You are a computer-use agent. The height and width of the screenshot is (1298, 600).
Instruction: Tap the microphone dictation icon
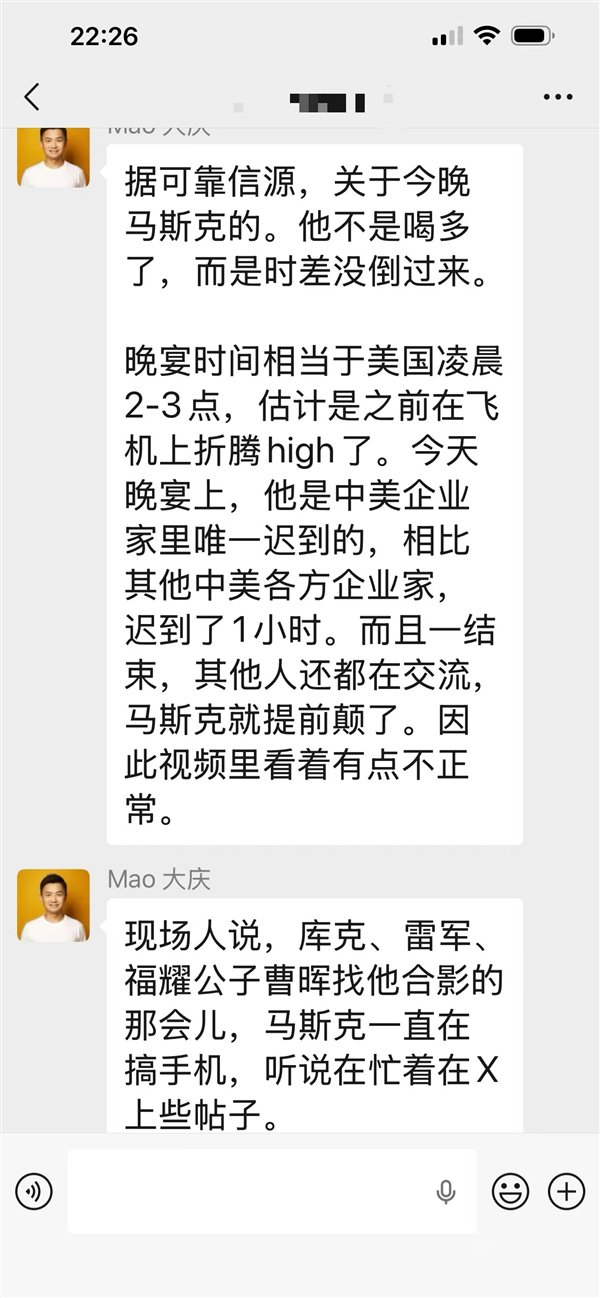coord(446,1191)
